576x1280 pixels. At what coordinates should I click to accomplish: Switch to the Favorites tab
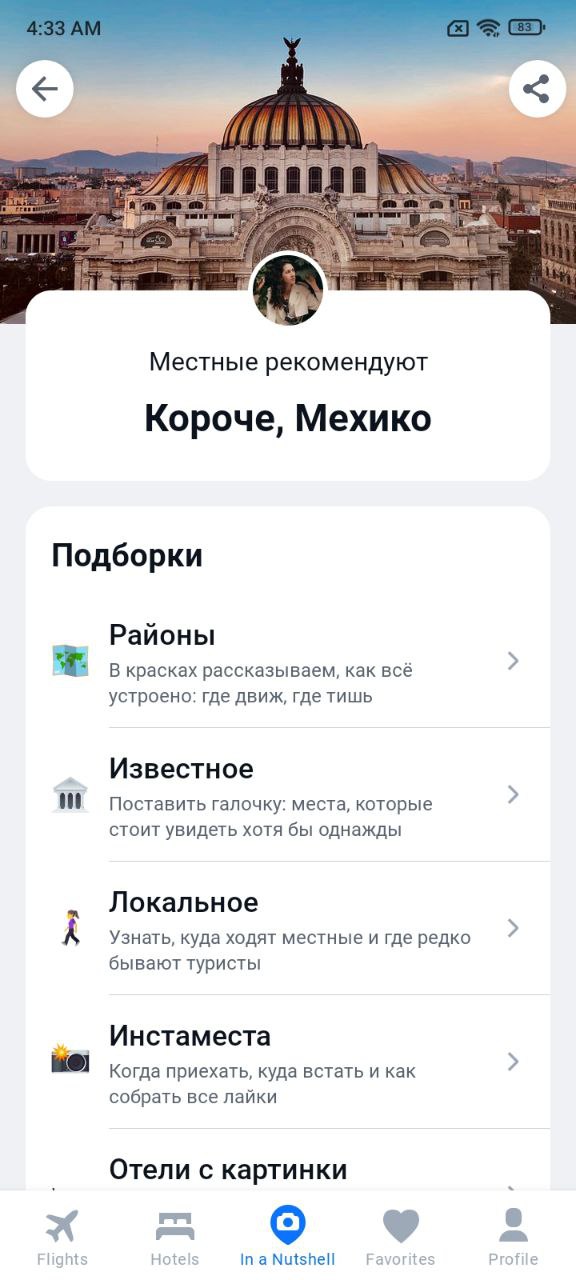[400, 1236]
